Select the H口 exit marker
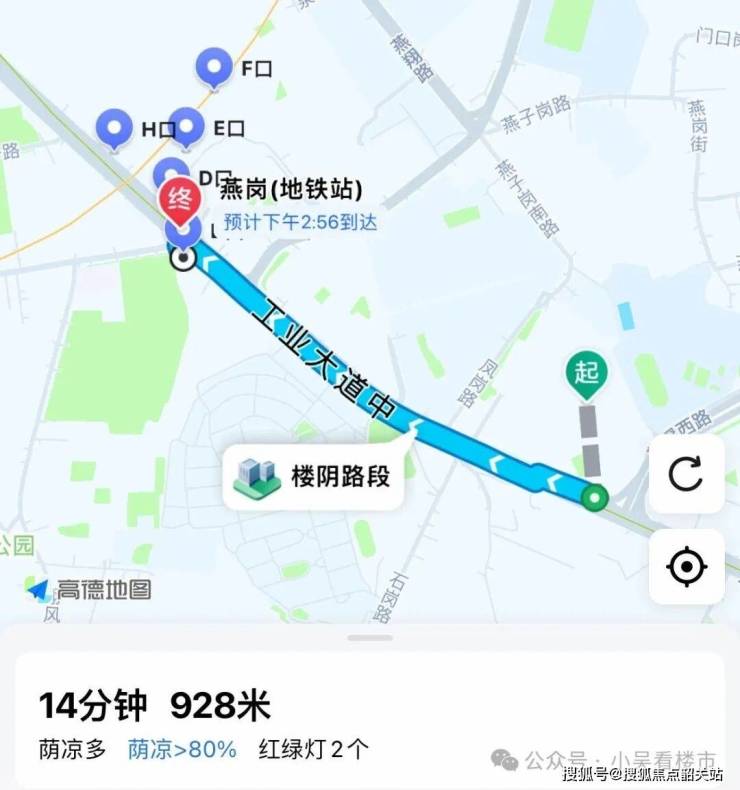Image resolution: width=740 pixels, height=790 pixels. pos(115,129)
